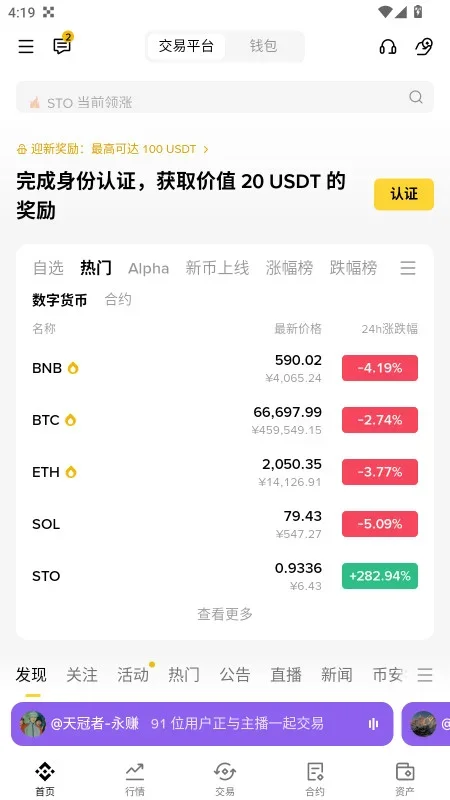The width and height of the screenshot is (450, 800).
Task: Go to 行情 in bottom navigation
Action: pyautogui.click(x=135, y=779)
